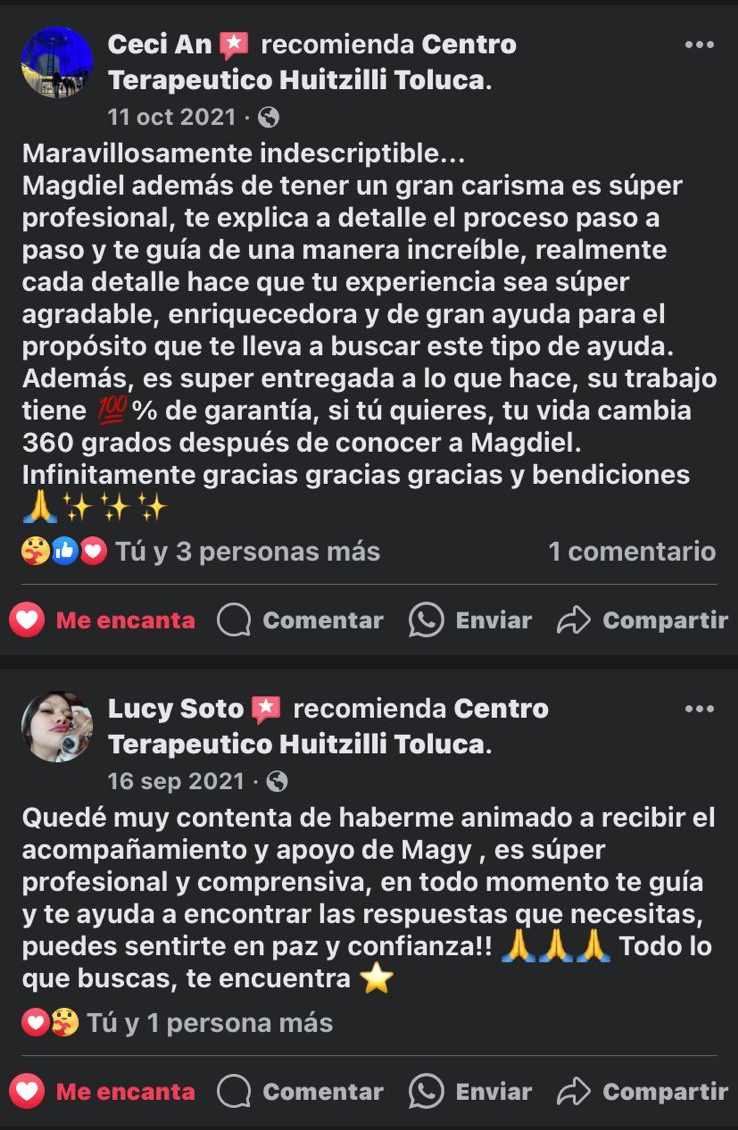Comment on Ceci An's recommendation
738x1130 pixels.
click(x=300, y=620)
